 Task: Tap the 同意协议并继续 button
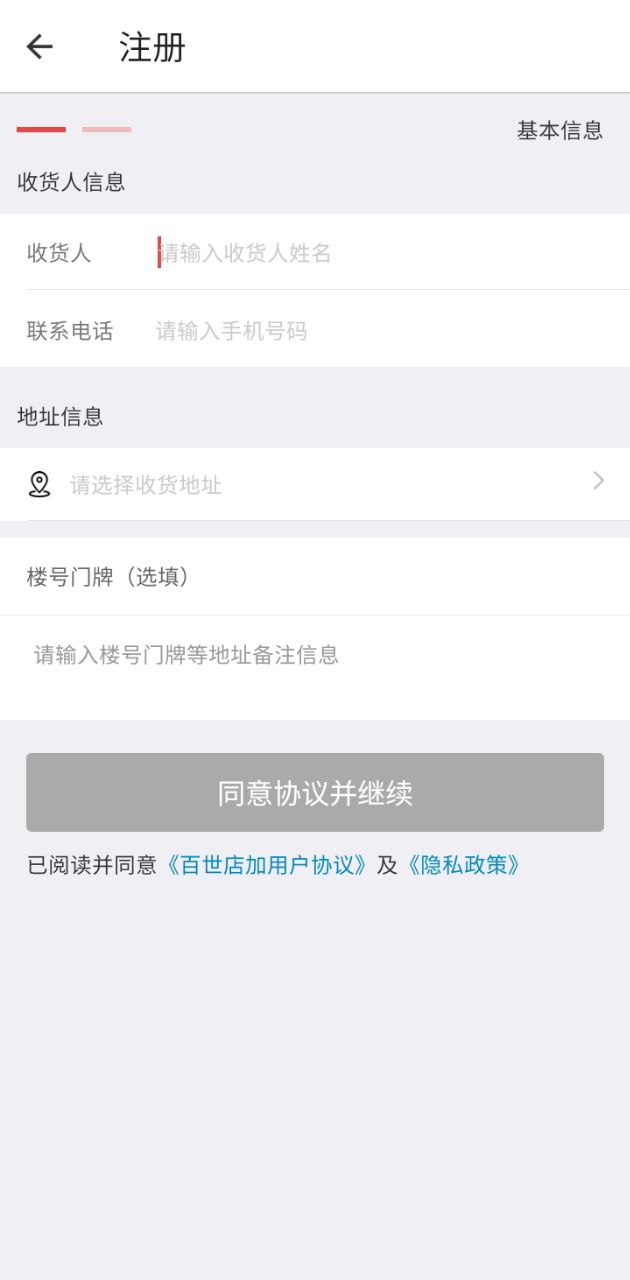coord(315,793)
